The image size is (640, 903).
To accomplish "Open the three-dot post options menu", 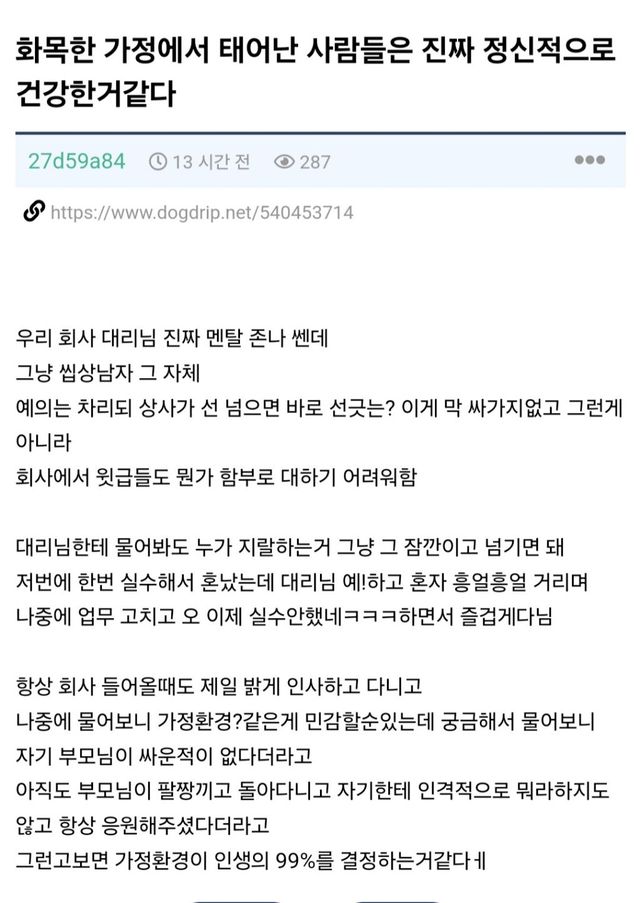I will pos(589,160).
